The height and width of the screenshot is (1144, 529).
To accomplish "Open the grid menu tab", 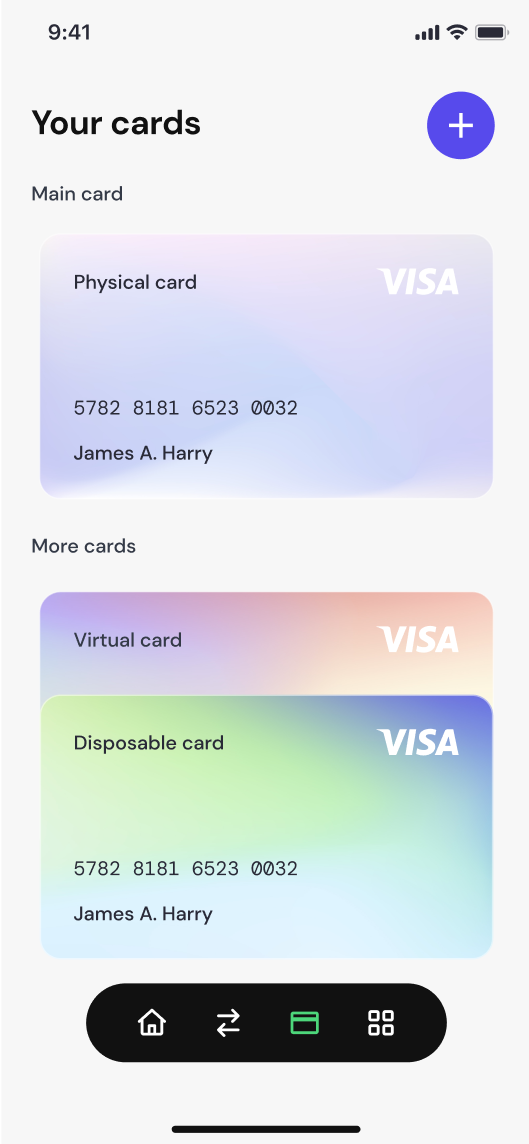I will [381, 1022].
